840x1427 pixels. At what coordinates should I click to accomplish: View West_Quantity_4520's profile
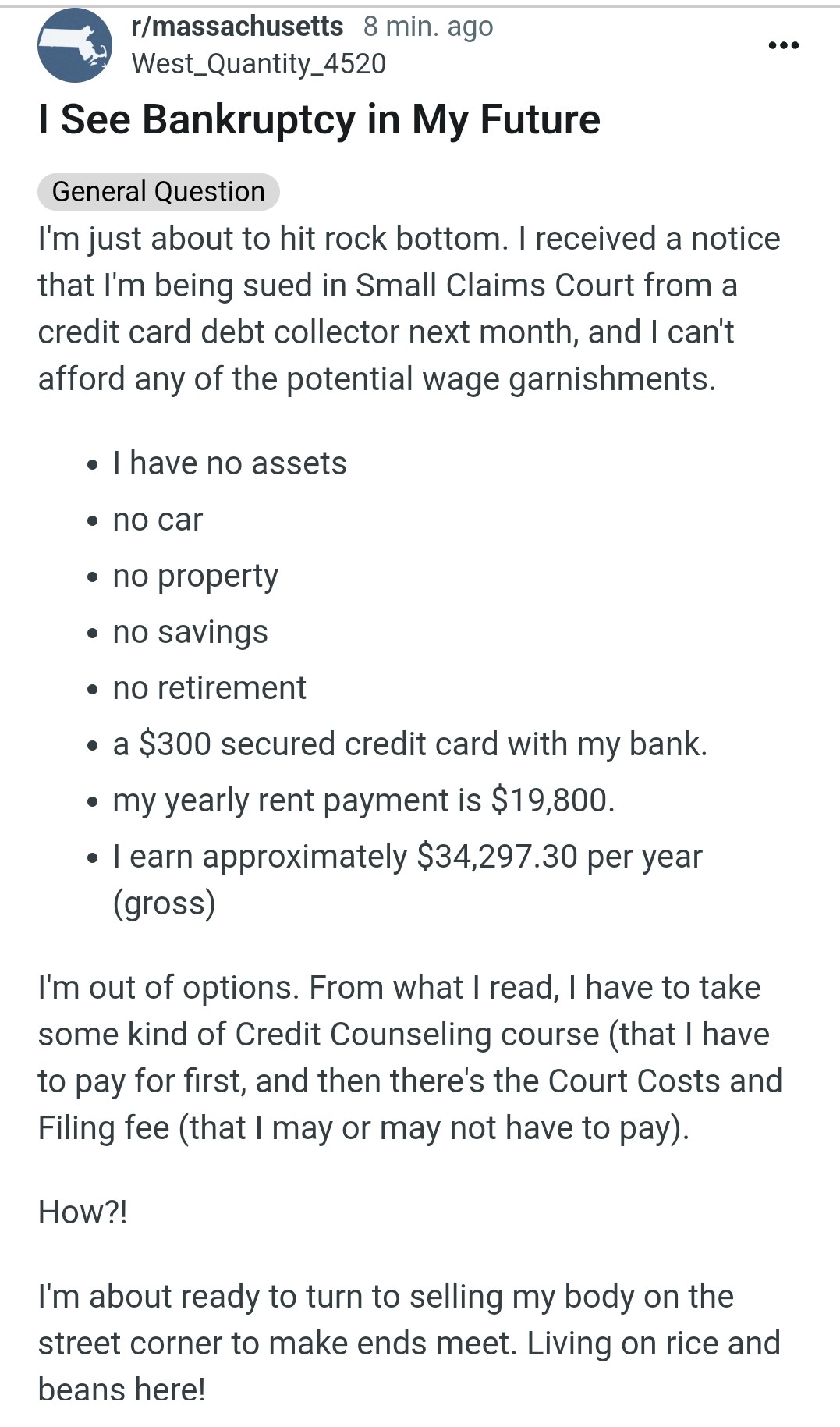point(258,63)
